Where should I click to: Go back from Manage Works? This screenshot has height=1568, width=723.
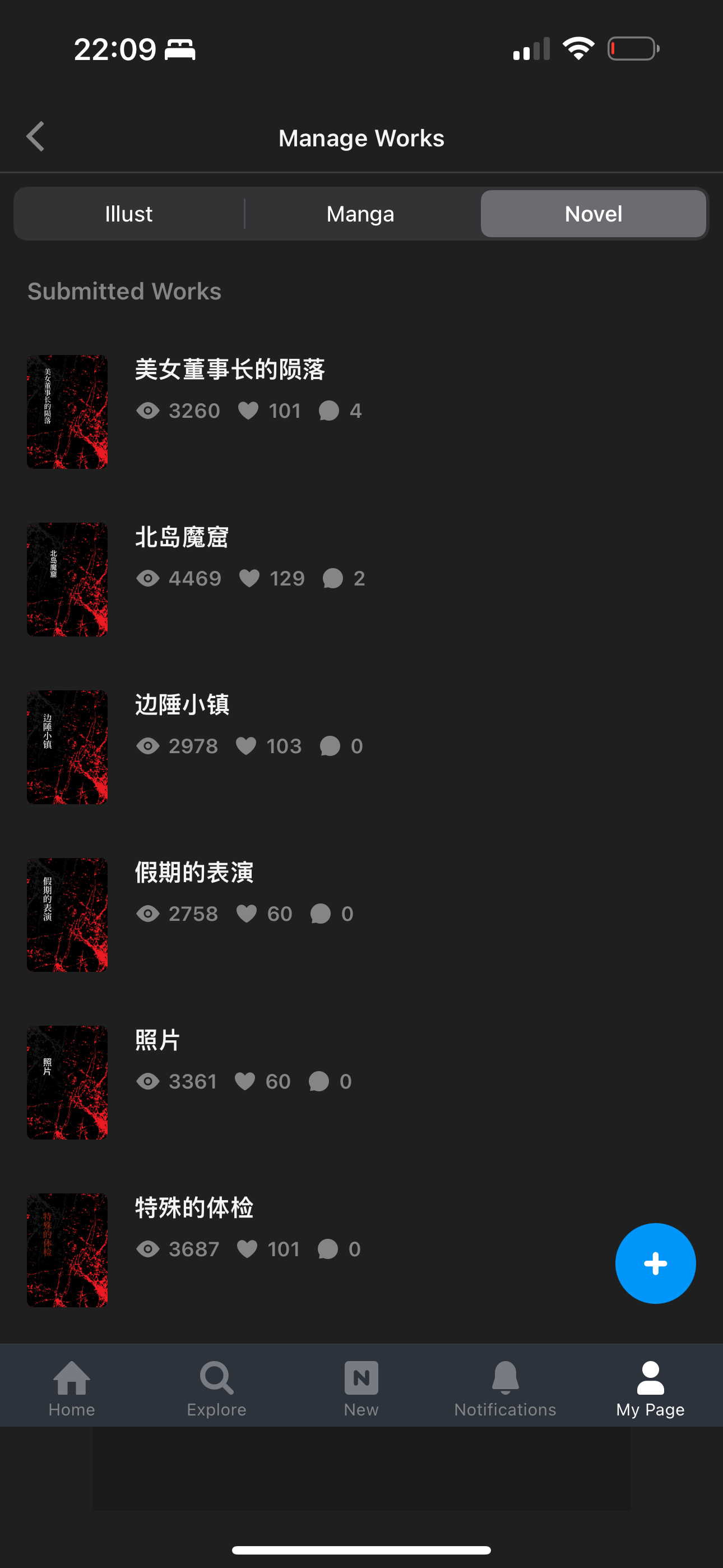(x=35, y=136)
